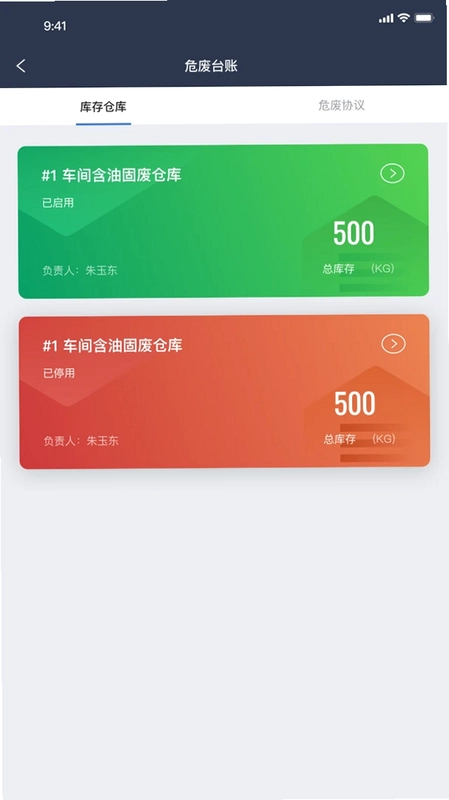Screen dimensions: 449x800
Task: Tap the arrow icon on the 已停用 card
Action: click(393, 344)
